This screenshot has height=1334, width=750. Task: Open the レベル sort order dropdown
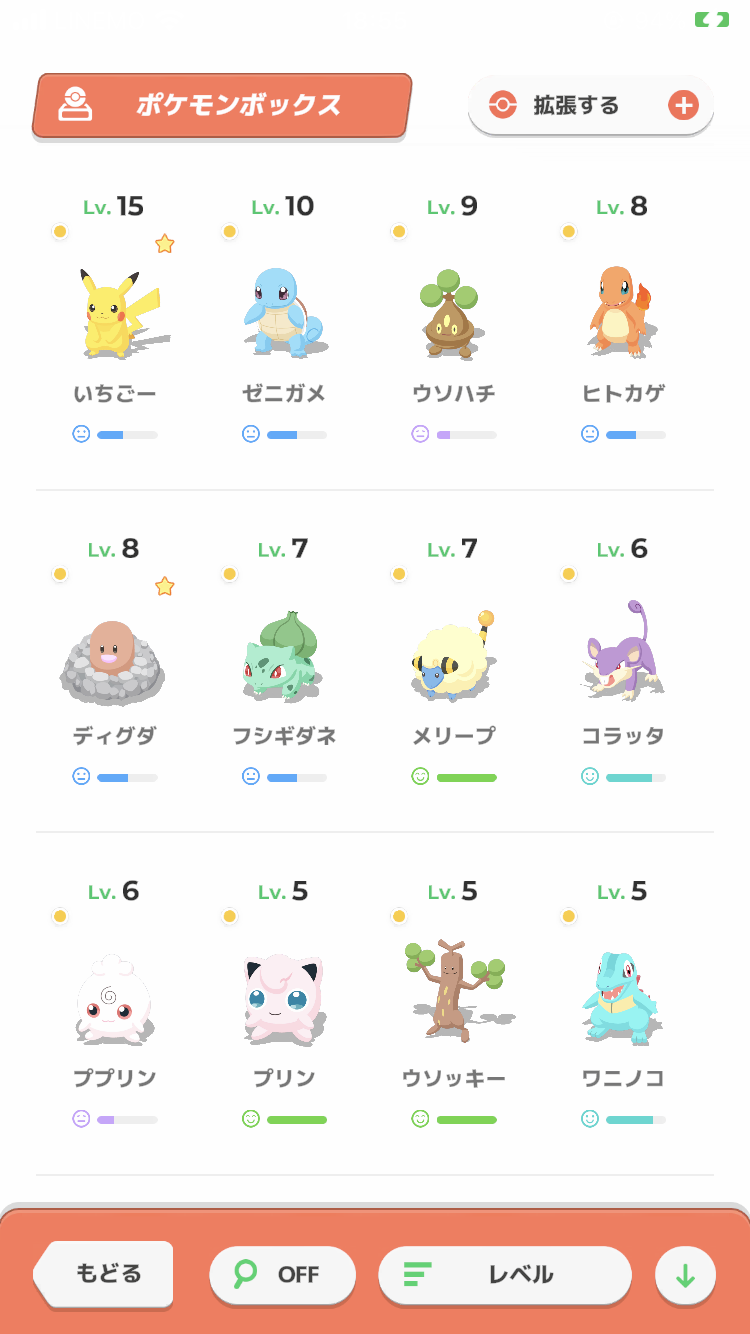[504, 1275]
